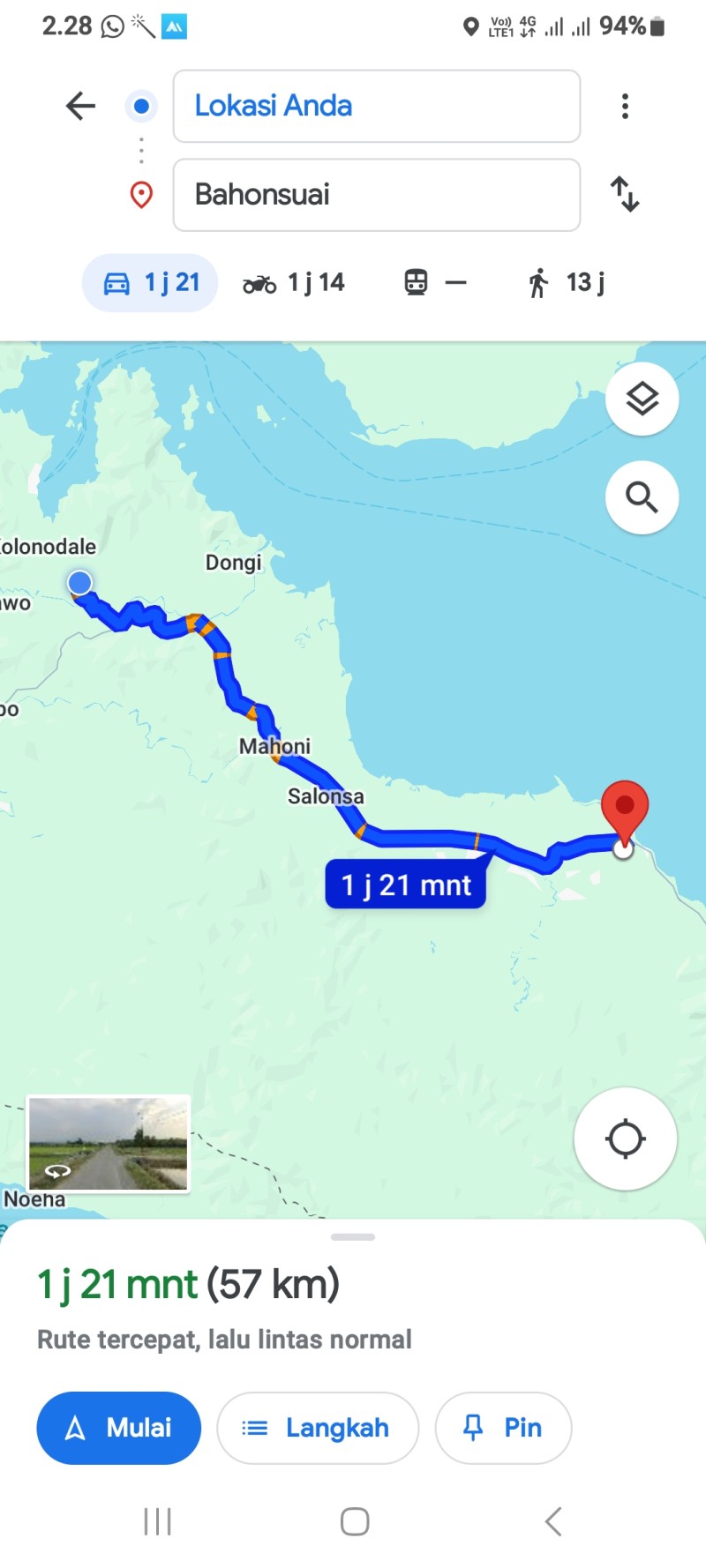Switch to the walking mode 13 j
Viewport: 706px width, 1568px height.
coord(566,283)
